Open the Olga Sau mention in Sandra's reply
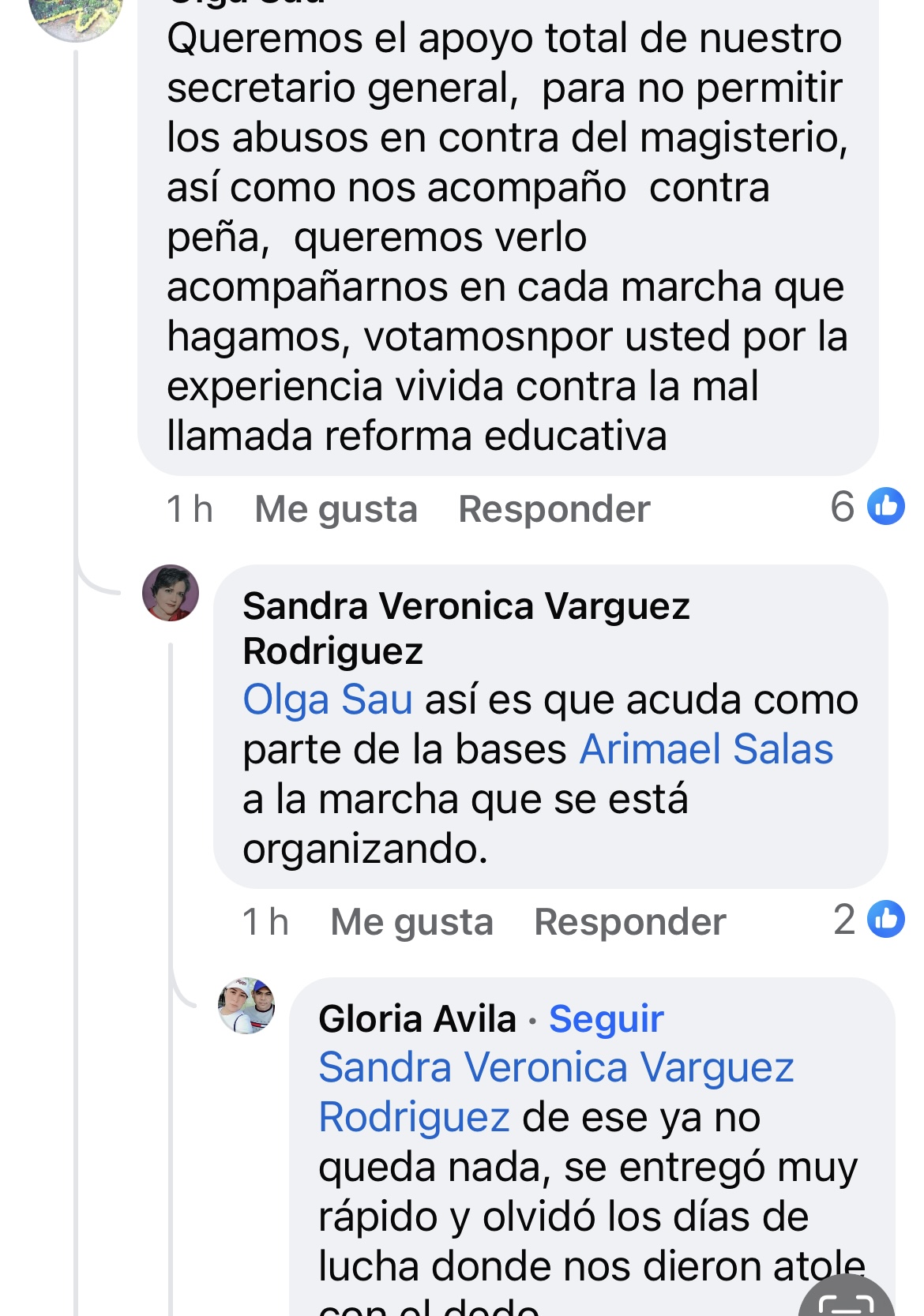 coord(328,699)
